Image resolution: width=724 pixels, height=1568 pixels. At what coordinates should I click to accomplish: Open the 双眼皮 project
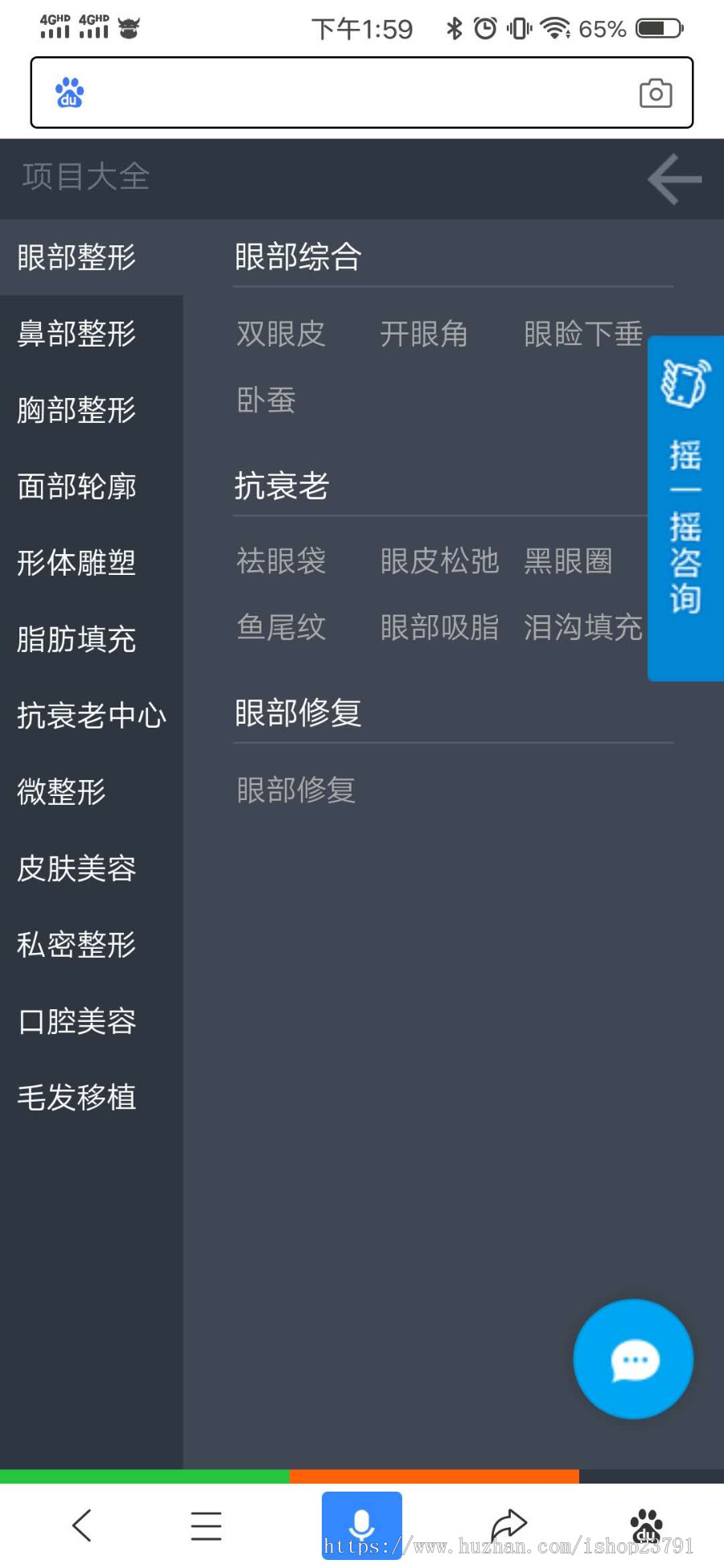281,334
